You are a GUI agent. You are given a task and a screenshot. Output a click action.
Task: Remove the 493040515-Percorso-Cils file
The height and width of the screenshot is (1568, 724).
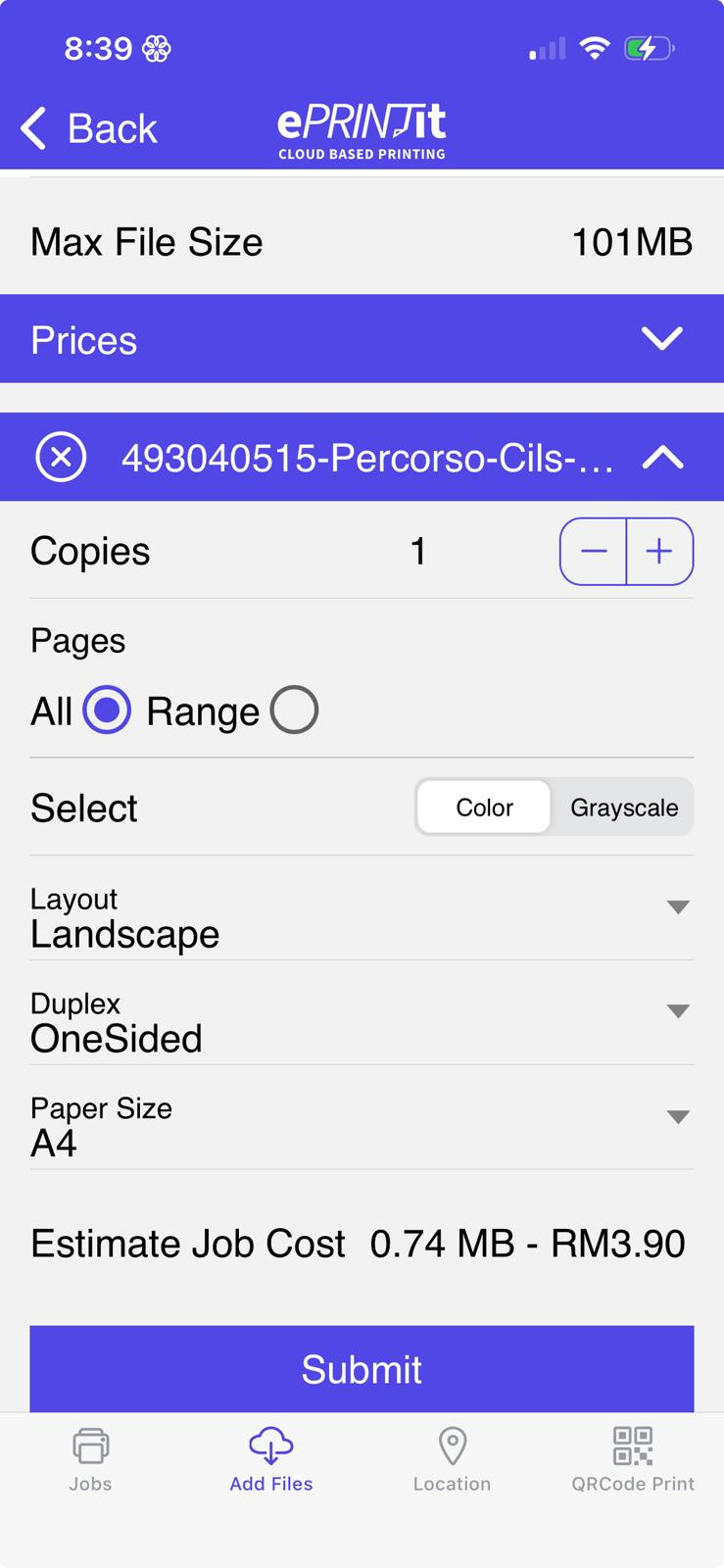pyautogui.click(x=61, y=457)
